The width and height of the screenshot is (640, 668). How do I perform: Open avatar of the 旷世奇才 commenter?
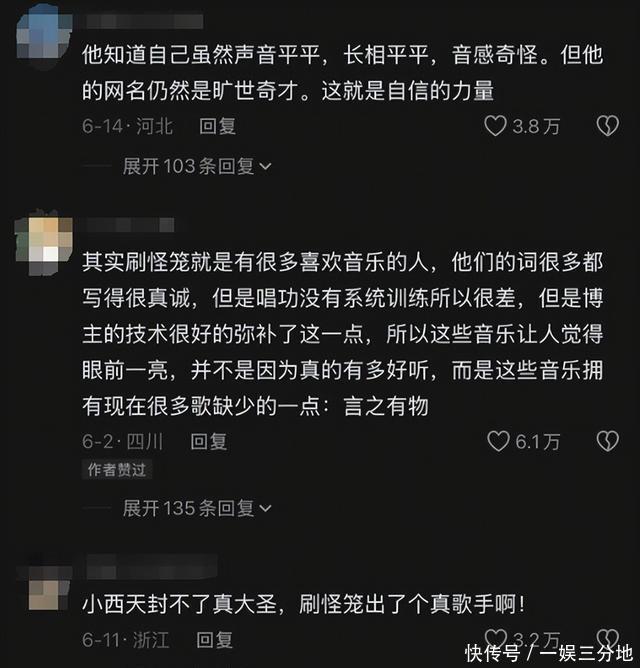point(45,30)
